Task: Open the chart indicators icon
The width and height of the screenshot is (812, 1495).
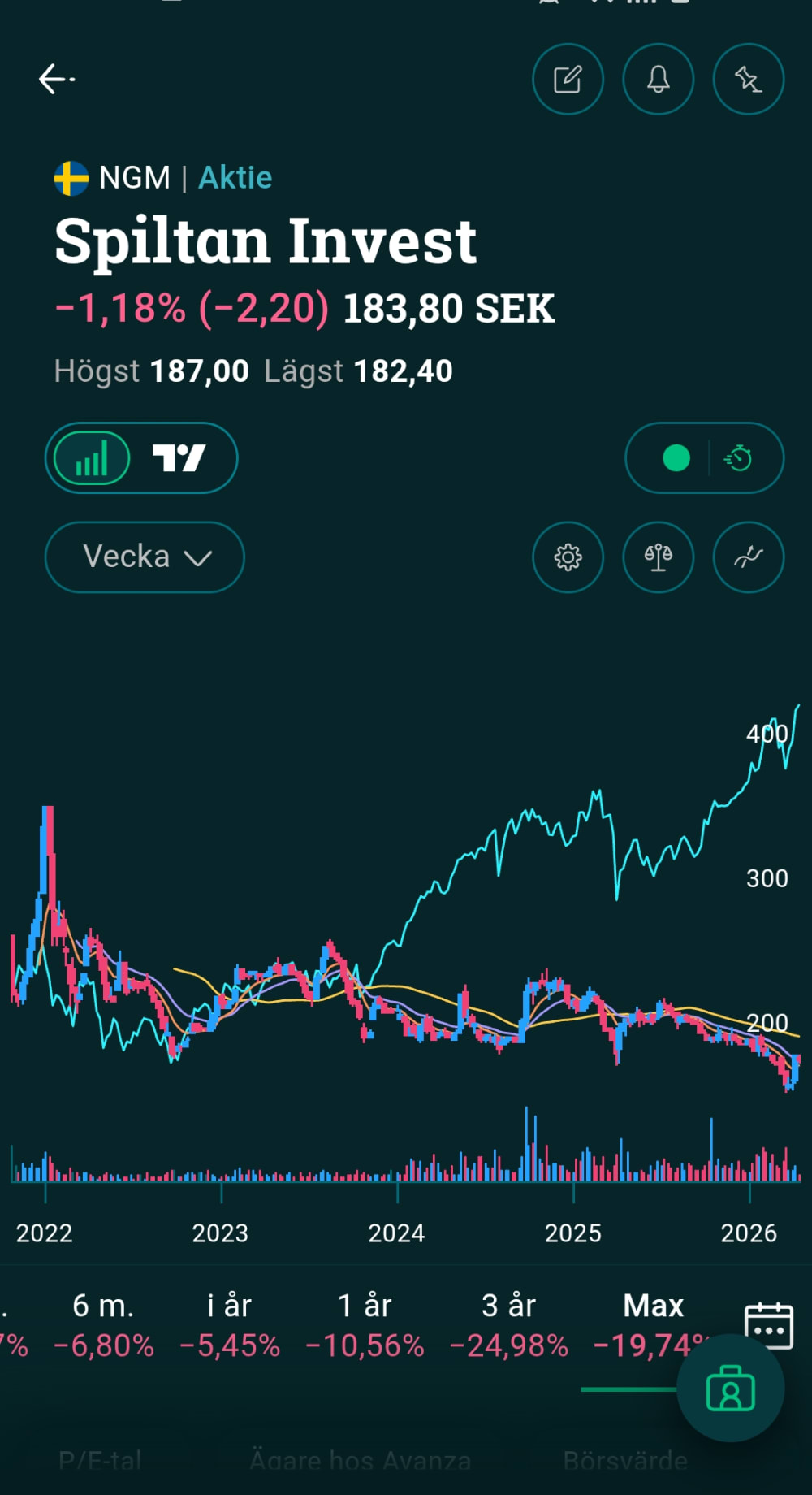Action: point(748,557)
